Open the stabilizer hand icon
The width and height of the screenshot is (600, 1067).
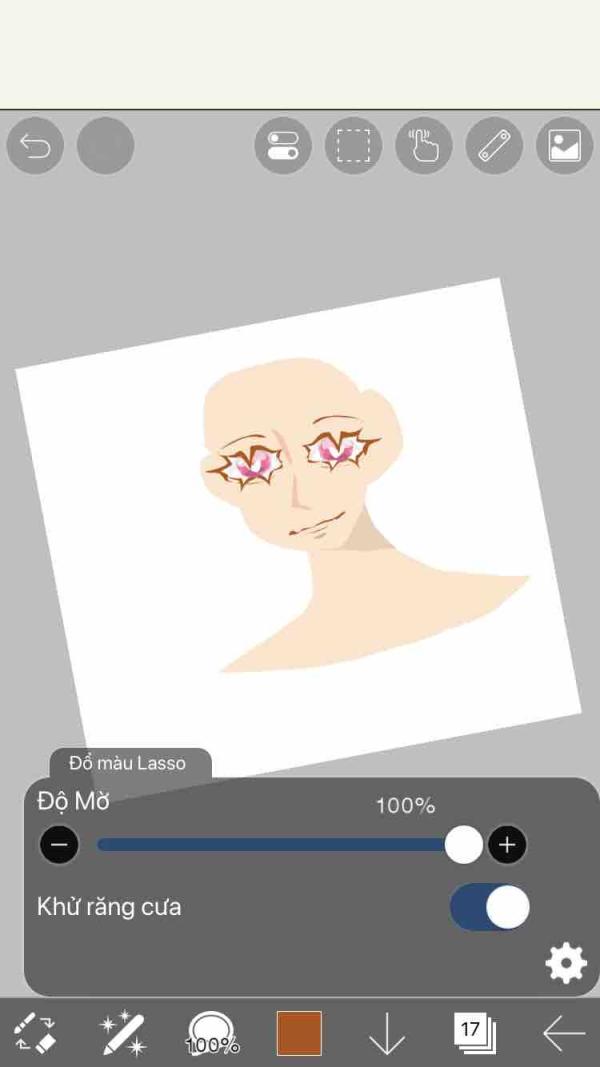pos(424,146)
